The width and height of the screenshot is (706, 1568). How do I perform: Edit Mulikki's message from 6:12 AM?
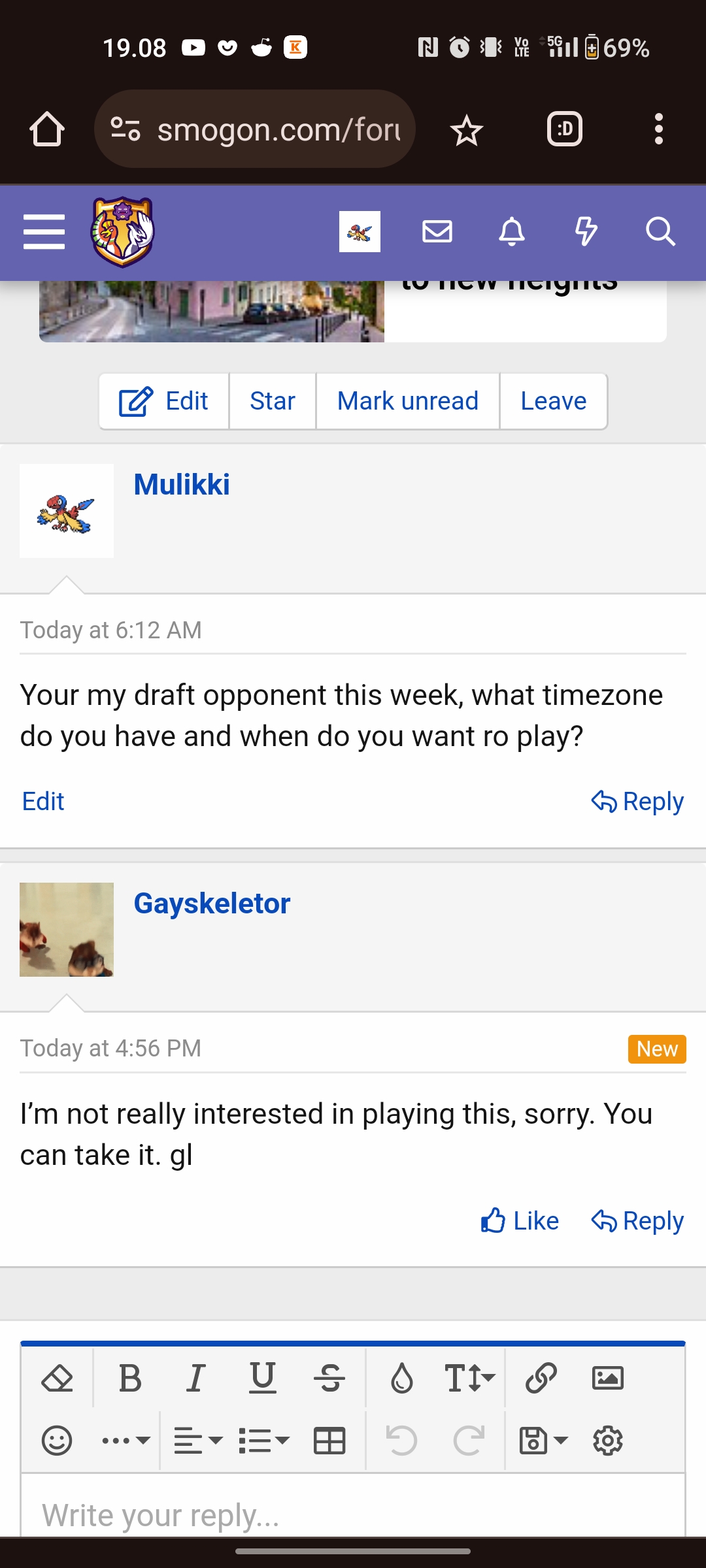click(x=43, y=801)
